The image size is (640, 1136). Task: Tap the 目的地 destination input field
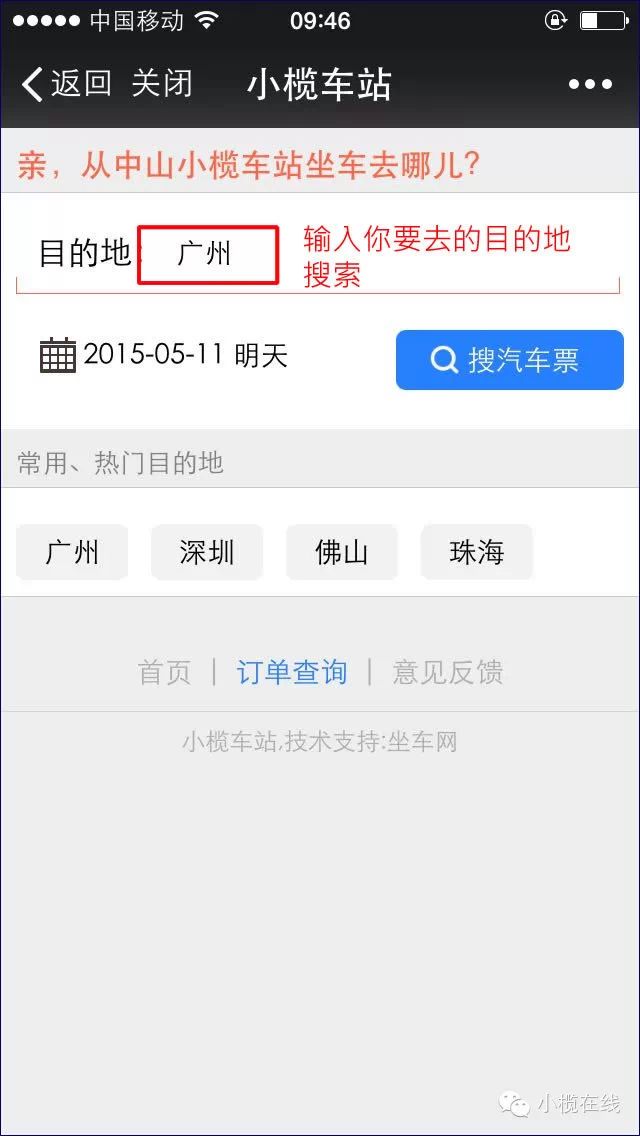208,255
